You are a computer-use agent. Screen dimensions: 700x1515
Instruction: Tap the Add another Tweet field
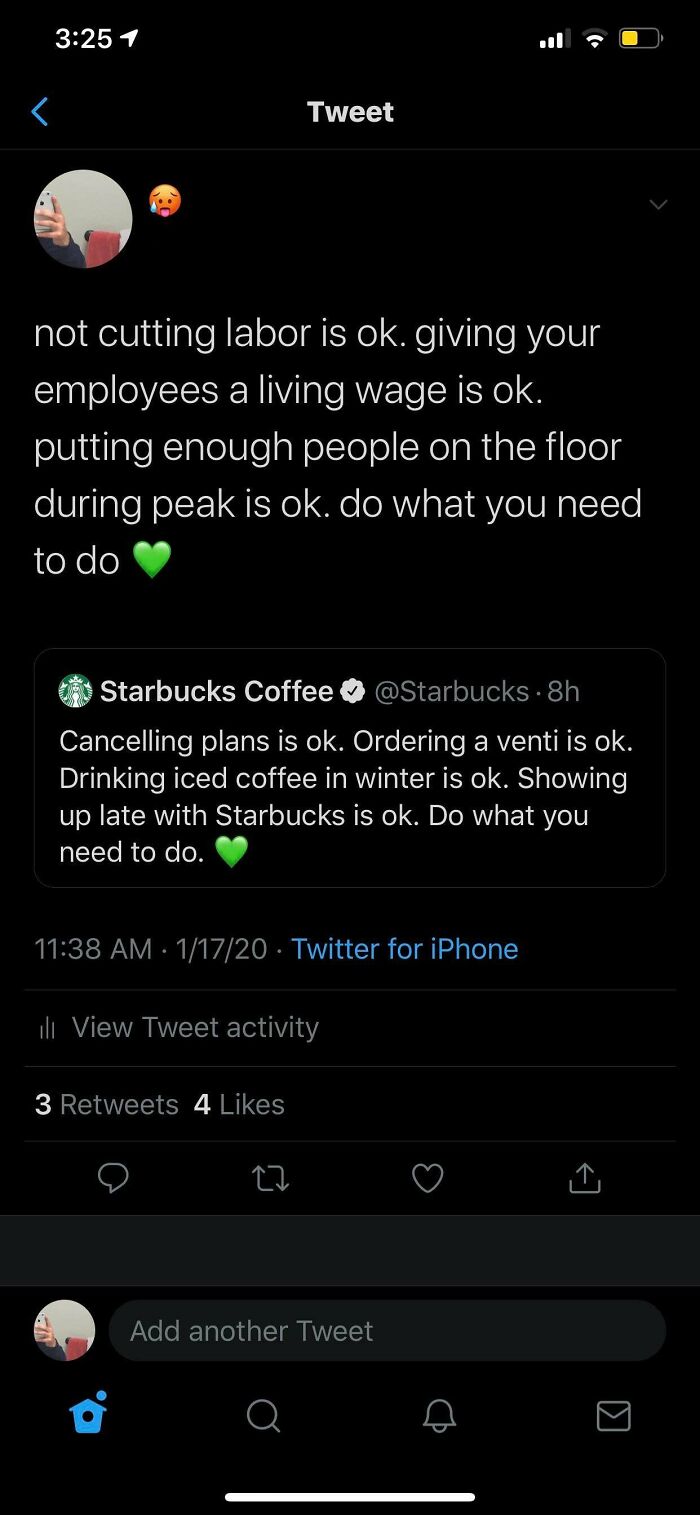386,1330
